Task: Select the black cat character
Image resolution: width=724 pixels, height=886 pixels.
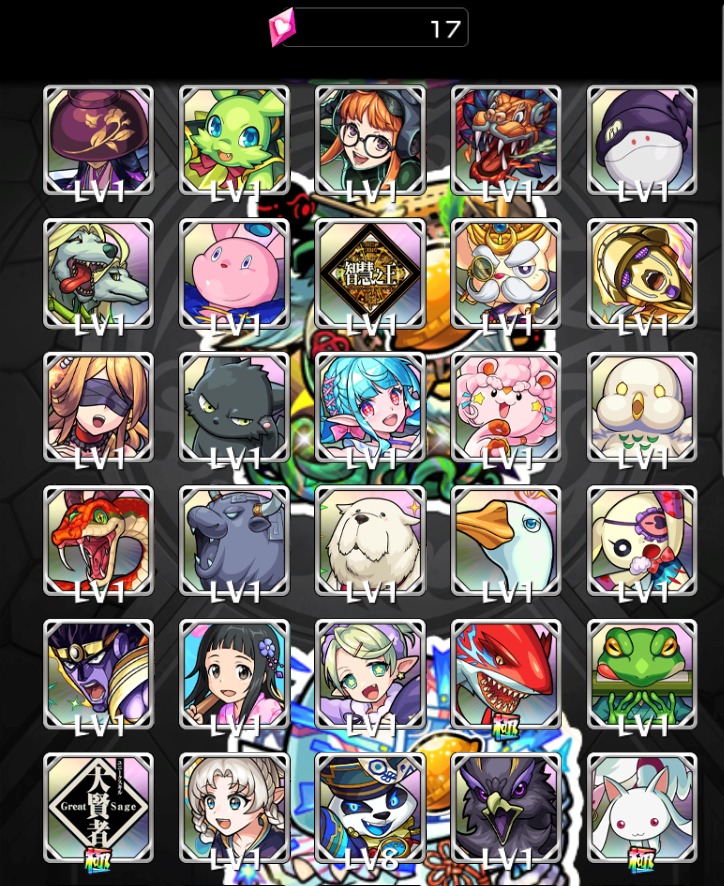Action: tap(234, 407)
